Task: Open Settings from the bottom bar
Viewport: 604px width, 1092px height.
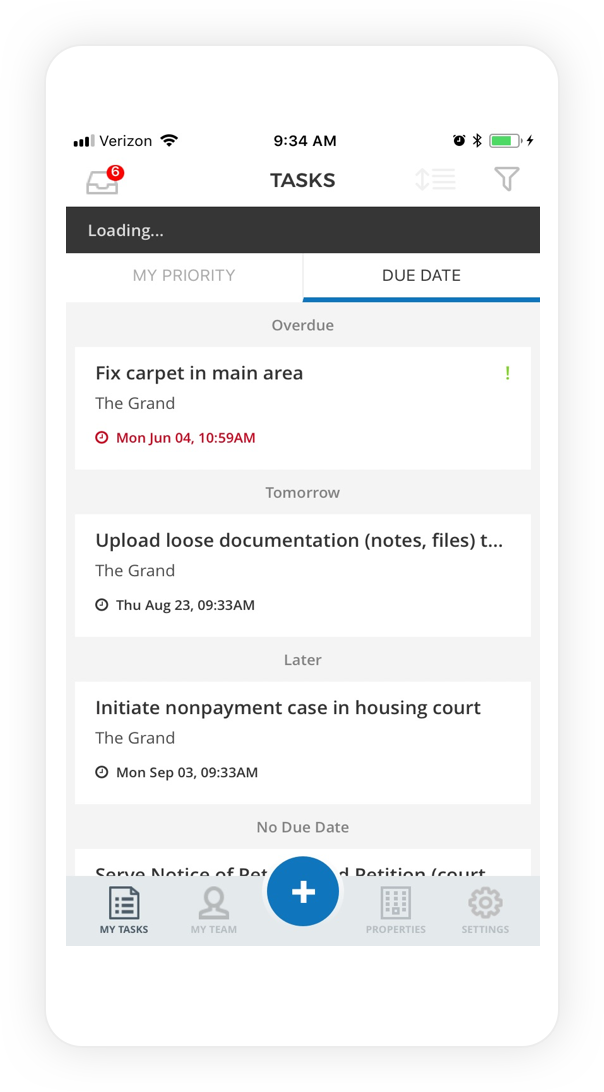Action: coord(486,911)
